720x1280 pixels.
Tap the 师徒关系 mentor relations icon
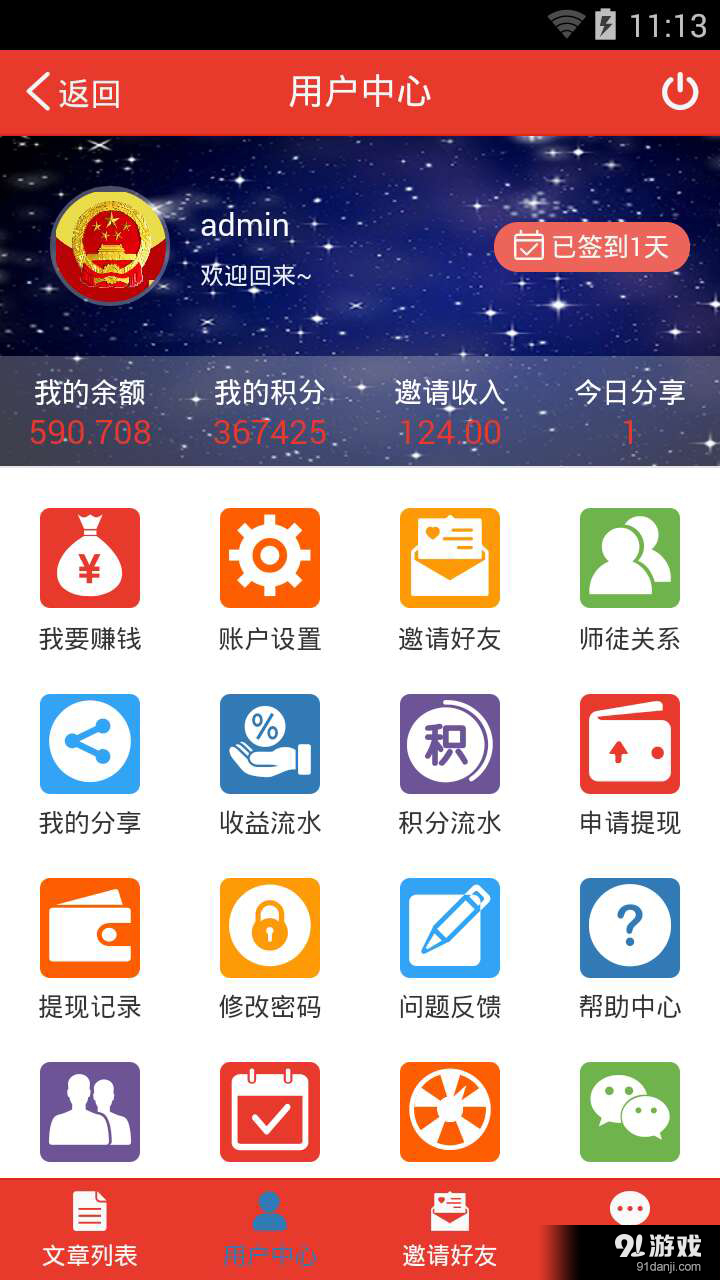pyautogui.click(x=630, y=558)
